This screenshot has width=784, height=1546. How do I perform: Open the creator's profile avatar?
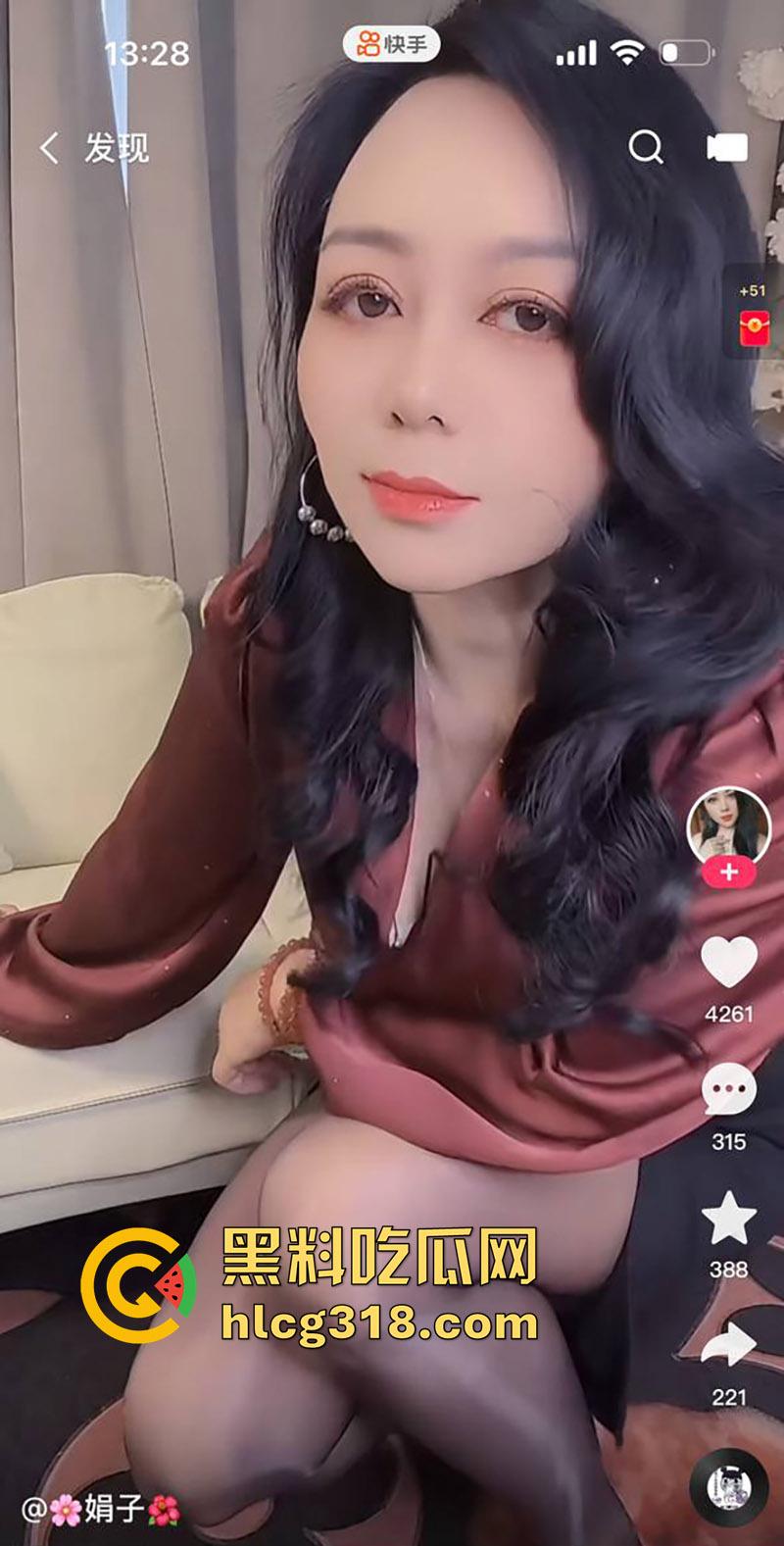(727, 823)
